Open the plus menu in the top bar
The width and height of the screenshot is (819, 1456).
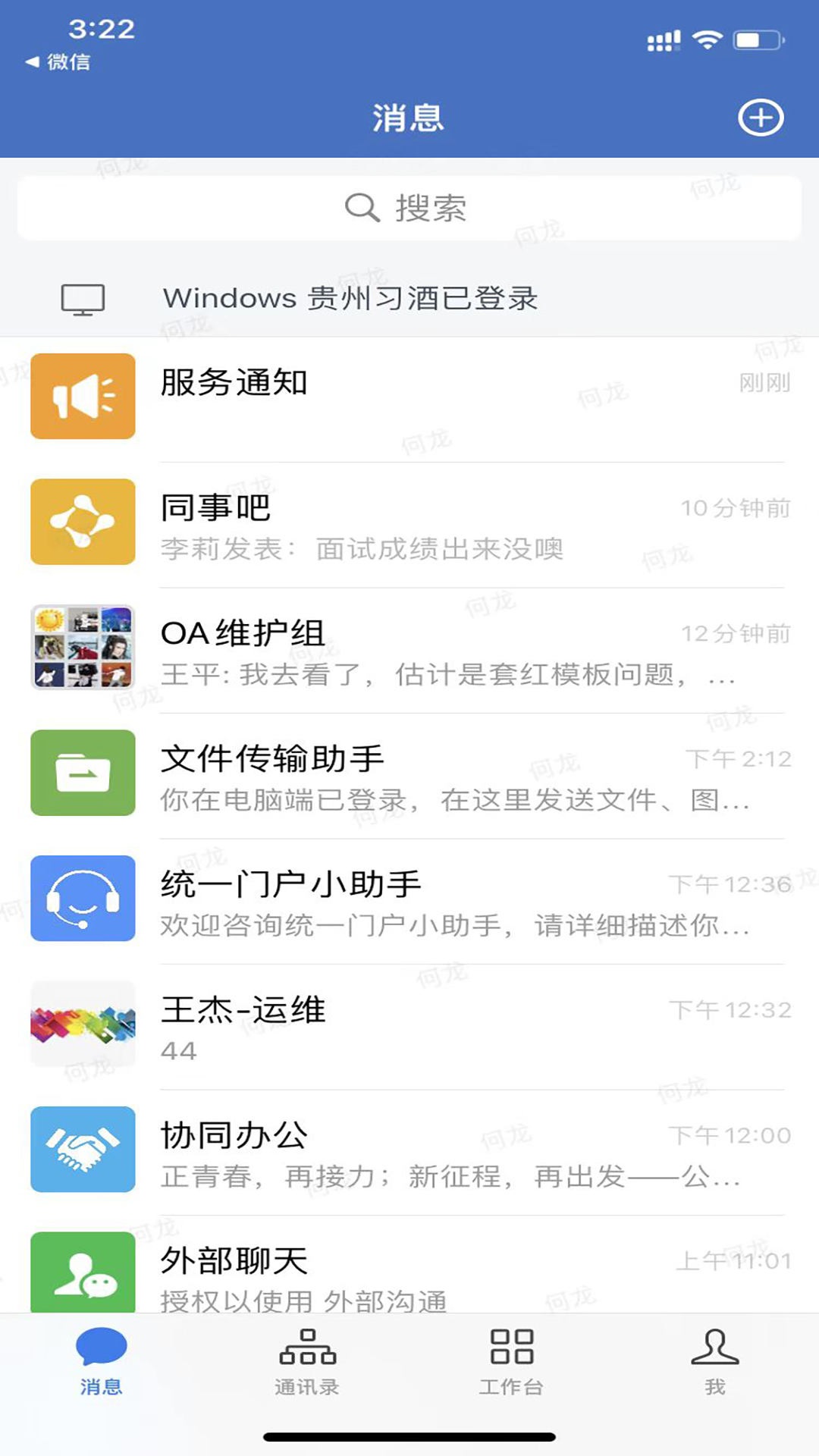[761, 118]
